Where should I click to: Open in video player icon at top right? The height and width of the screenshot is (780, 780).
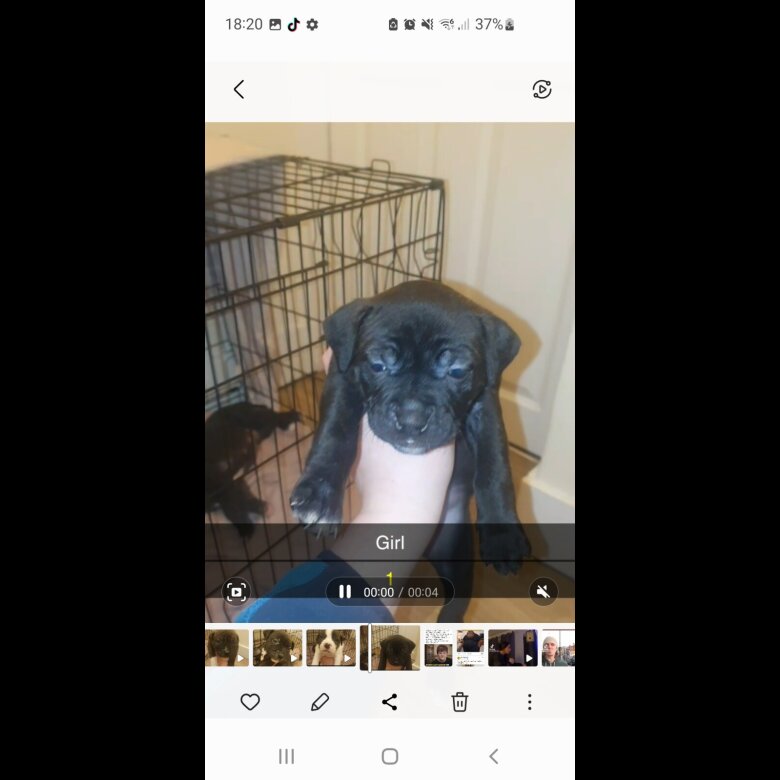click(x=541, y=89)
